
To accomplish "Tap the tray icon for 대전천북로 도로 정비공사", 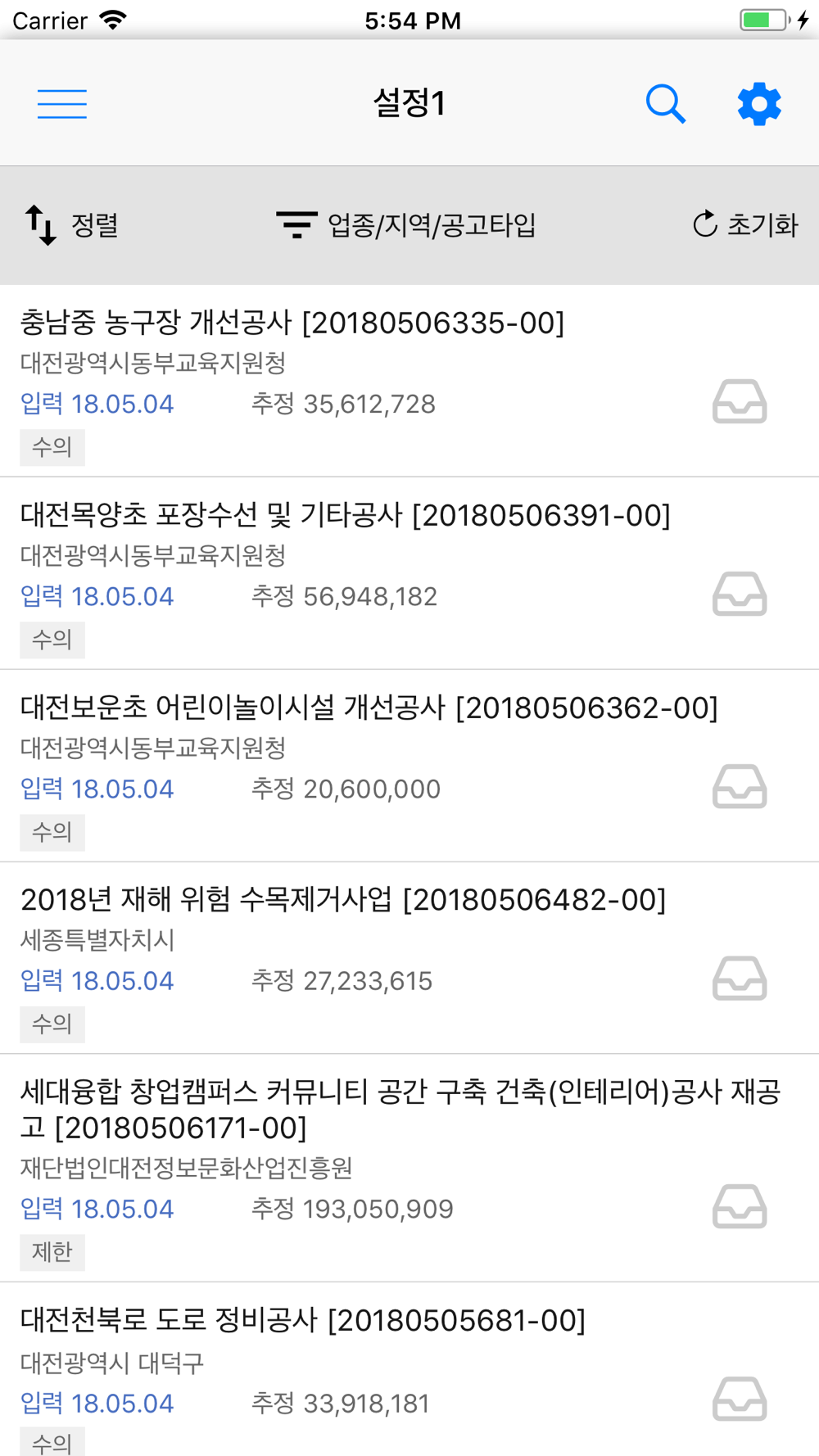I will pos(740,1399).
